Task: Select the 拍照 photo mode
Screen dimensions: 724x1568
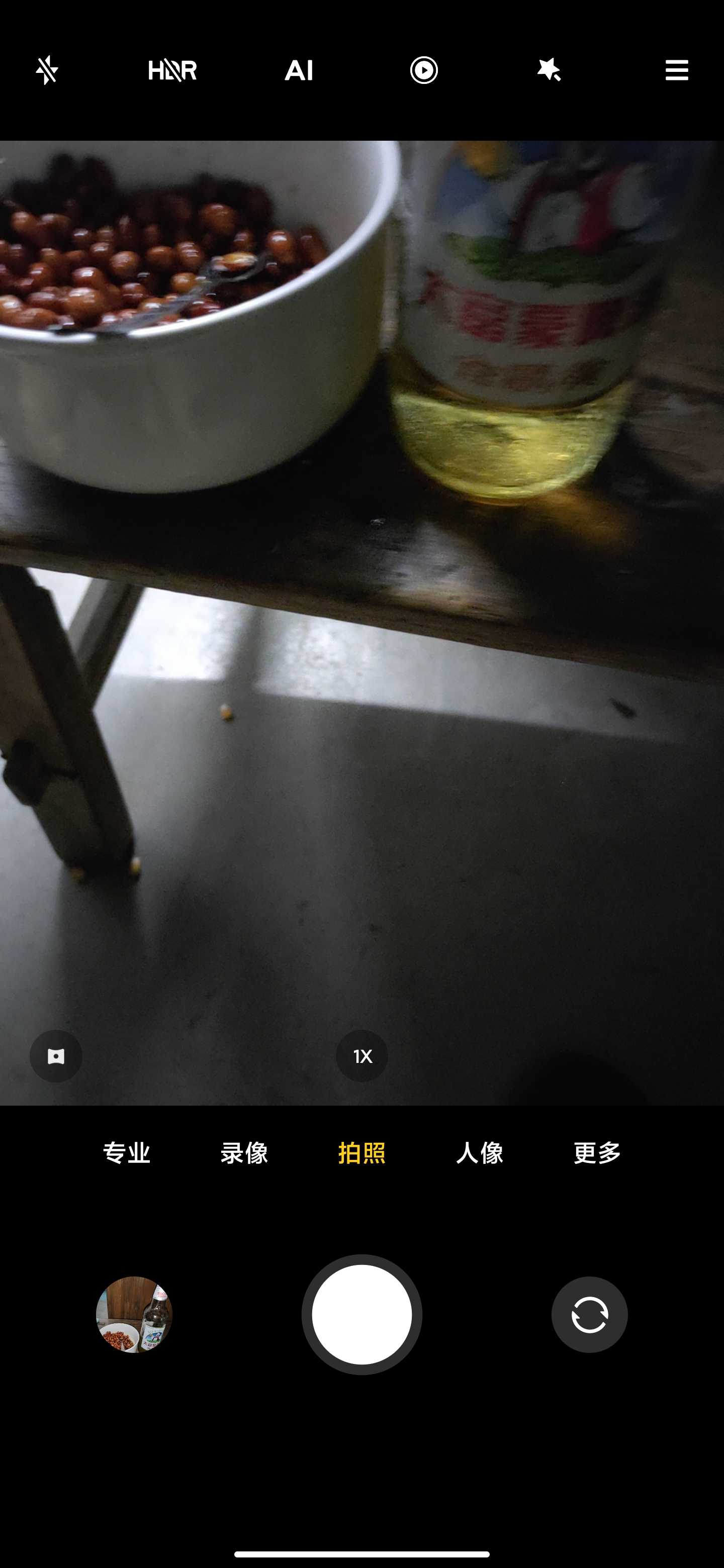Action: [361, 1153]
